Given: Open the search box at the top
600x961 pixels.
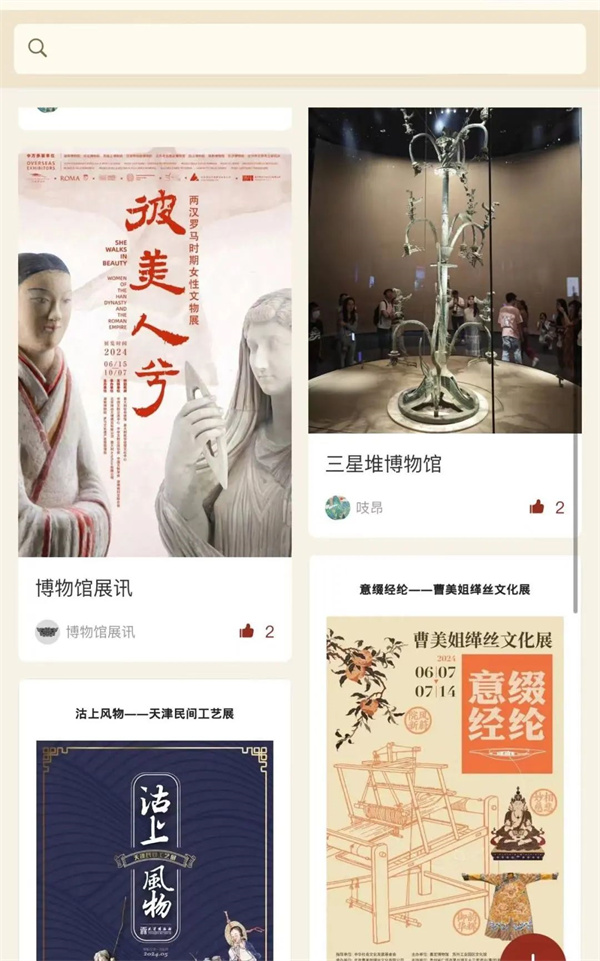Looking at the screenshot, I should [300, 48].
